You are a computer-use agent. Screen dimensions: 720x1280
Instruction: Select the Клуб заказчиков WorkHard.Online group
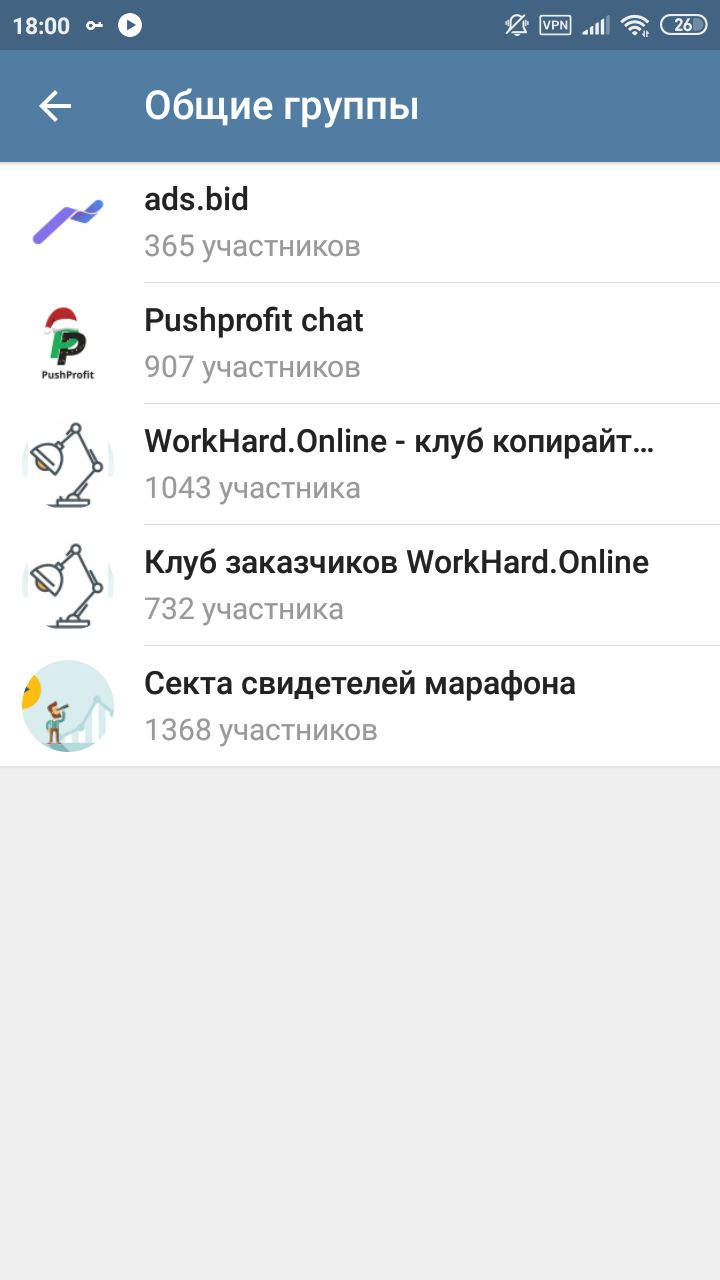[x=360, y=585]
